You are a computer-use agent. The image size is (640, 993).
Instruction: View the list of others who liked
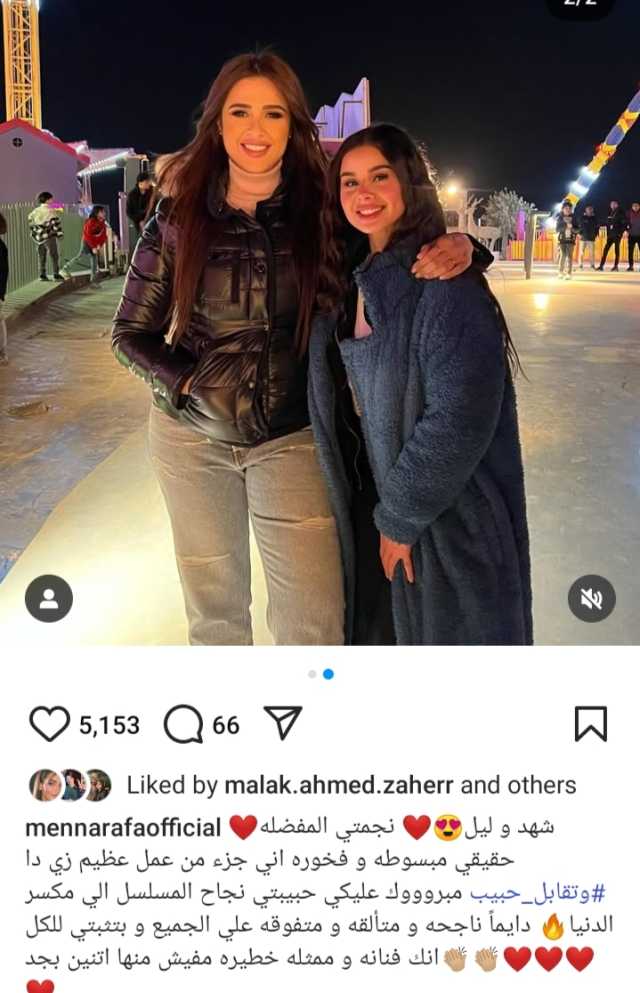pyautogui.click(x=540, y=785)
